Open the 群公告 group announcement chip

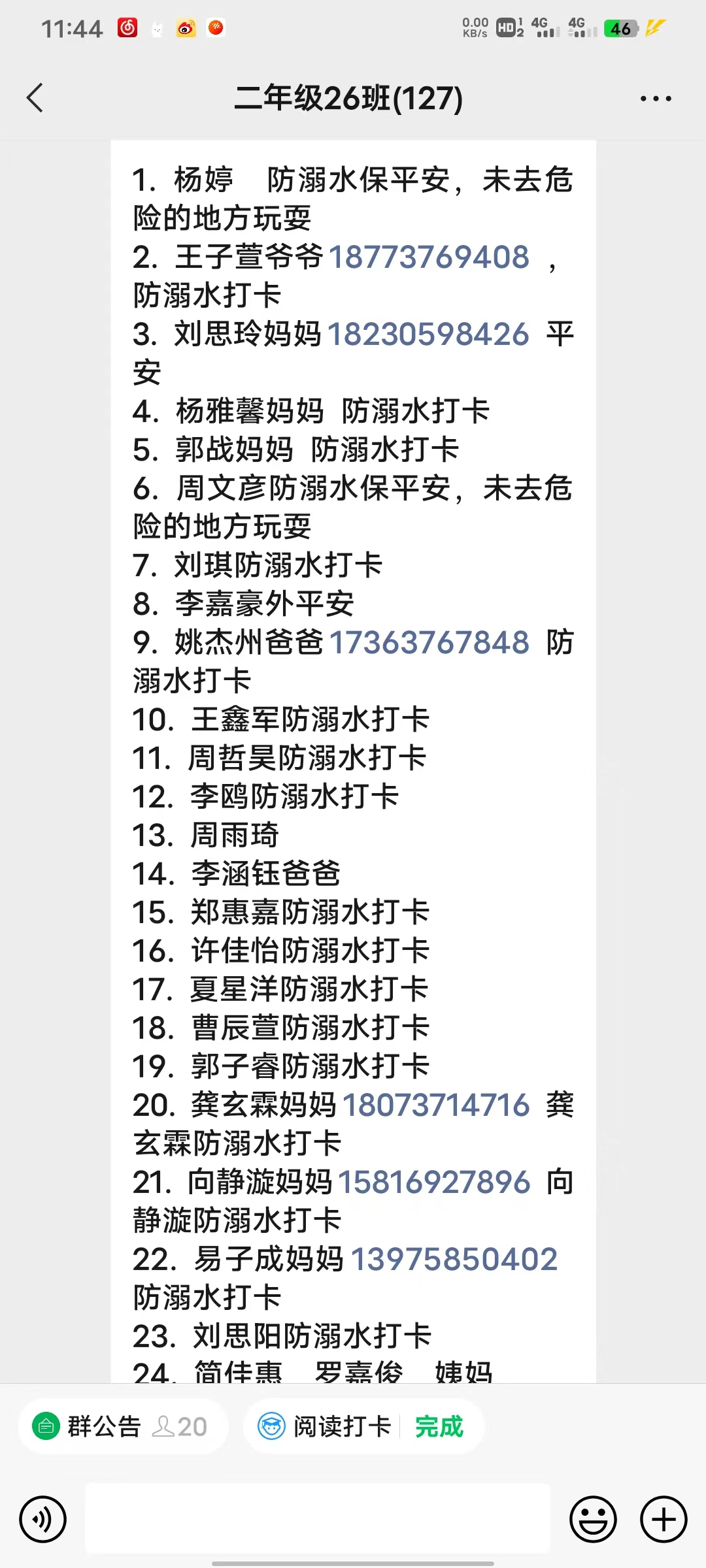click(122, 1426)
